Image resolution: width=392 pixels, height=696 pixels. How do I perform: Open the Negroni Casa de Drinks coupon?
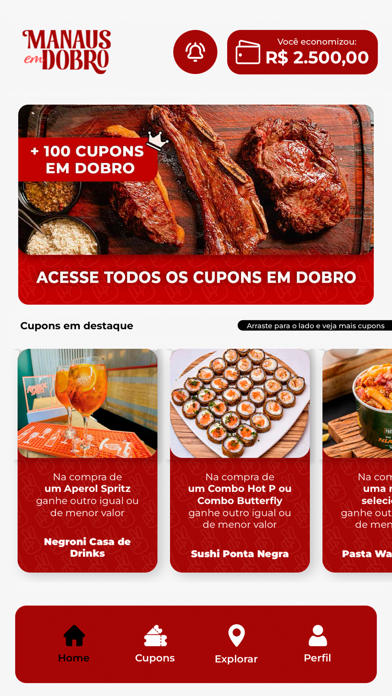[x=87, y=461]
